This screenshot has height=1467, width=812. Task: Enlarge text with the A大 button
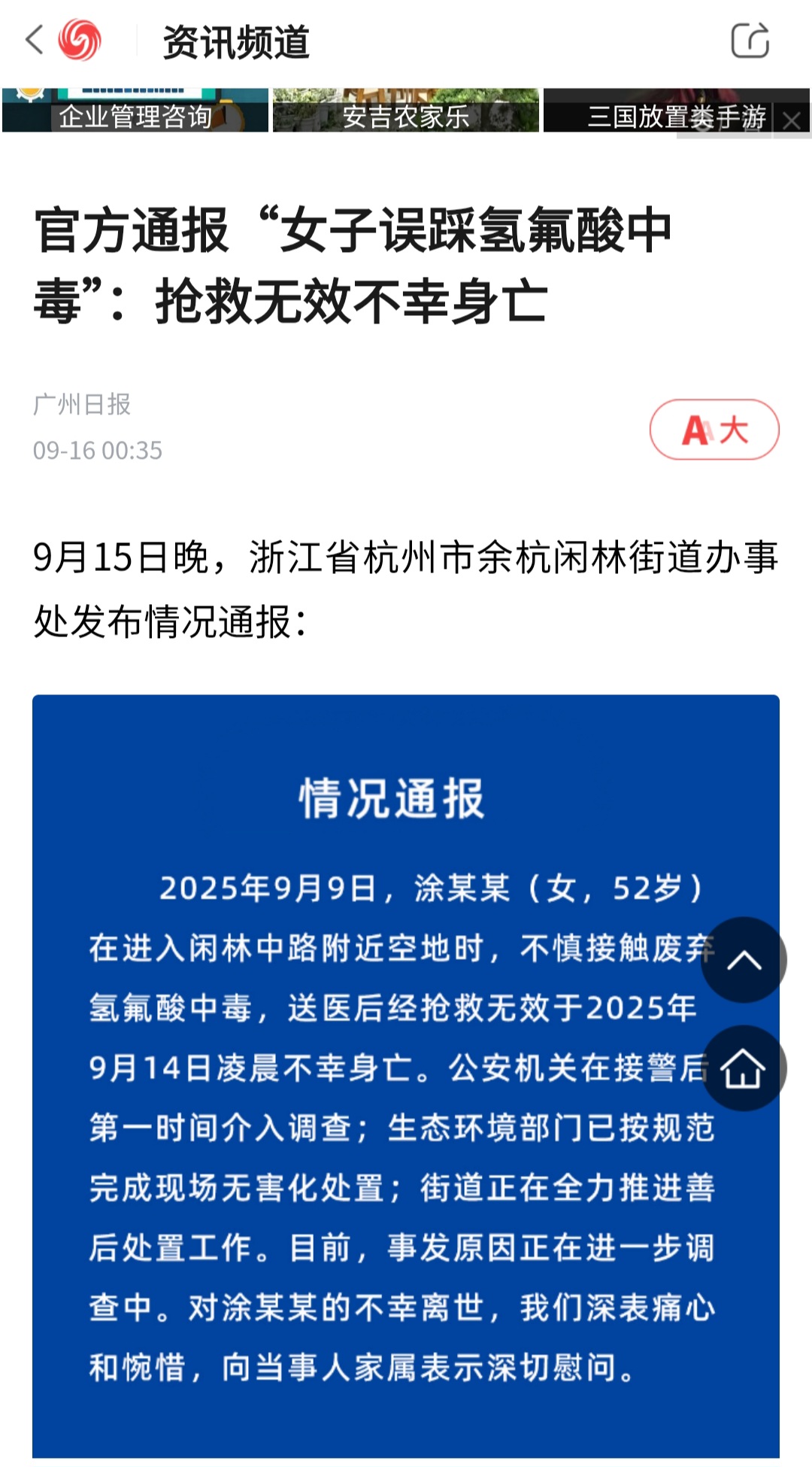(x=714, y=430)
